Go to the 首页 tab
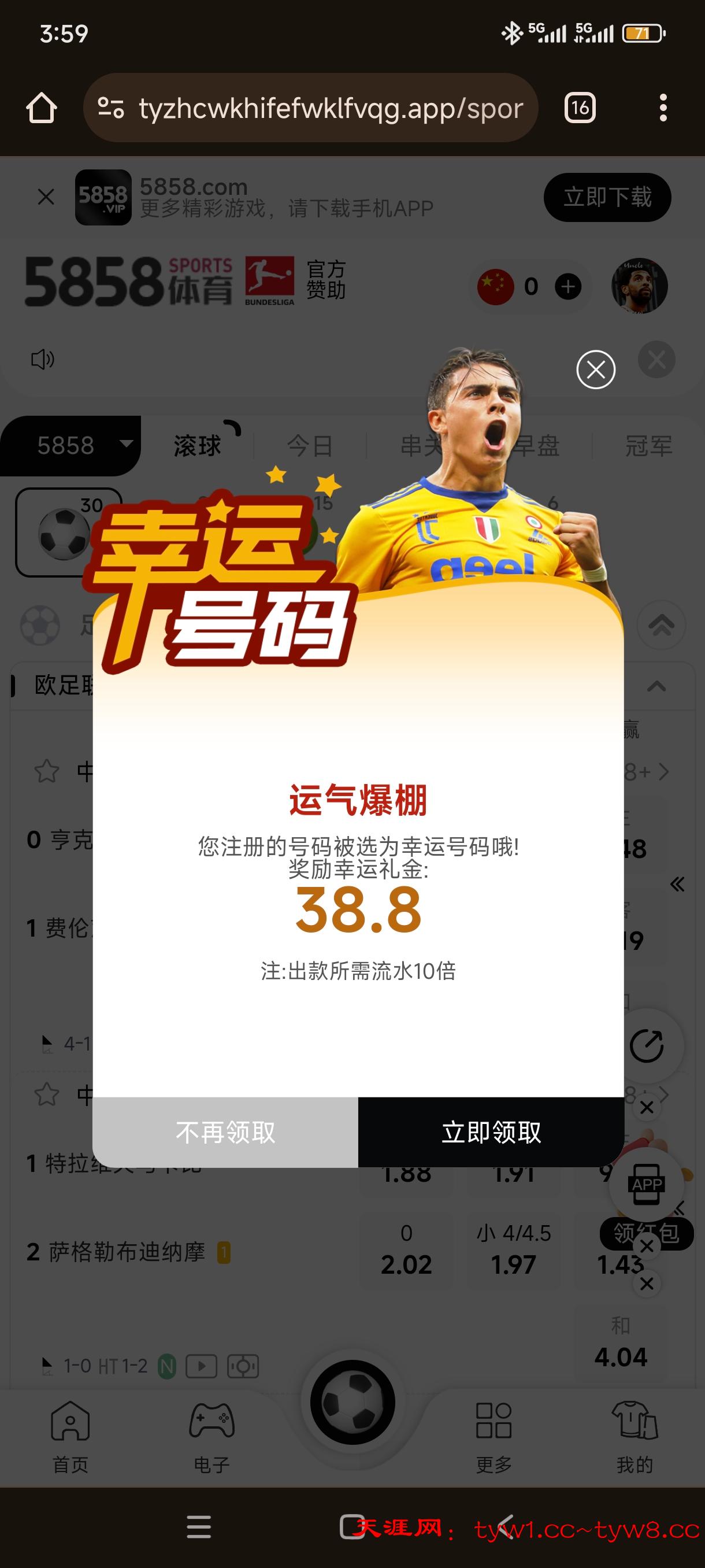This screenshot has width=705, height=1568. click(x=70, y=1438)
